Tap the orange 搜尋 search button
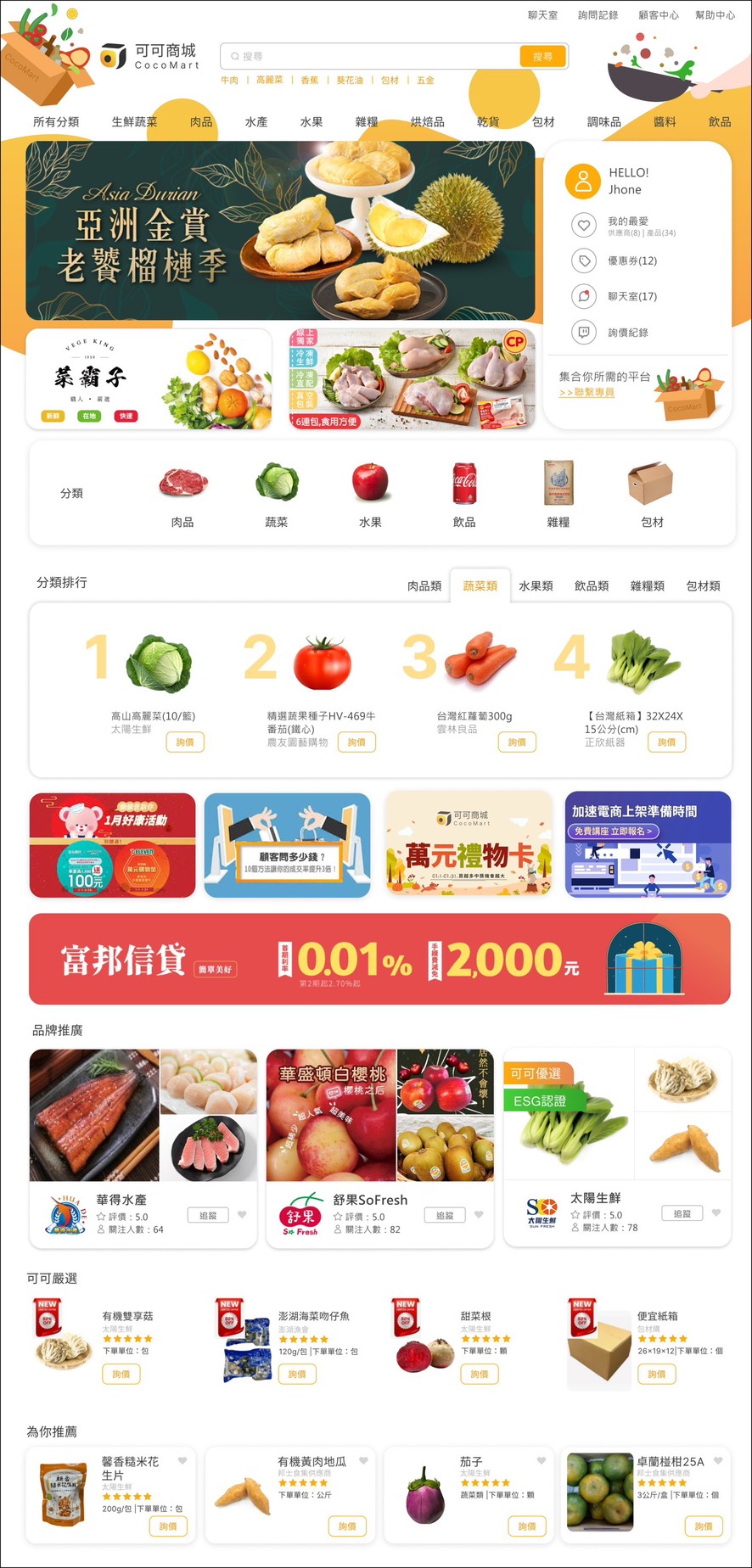Image resolution: width=752 pixels, height=1568 pixels. [542, 56]
